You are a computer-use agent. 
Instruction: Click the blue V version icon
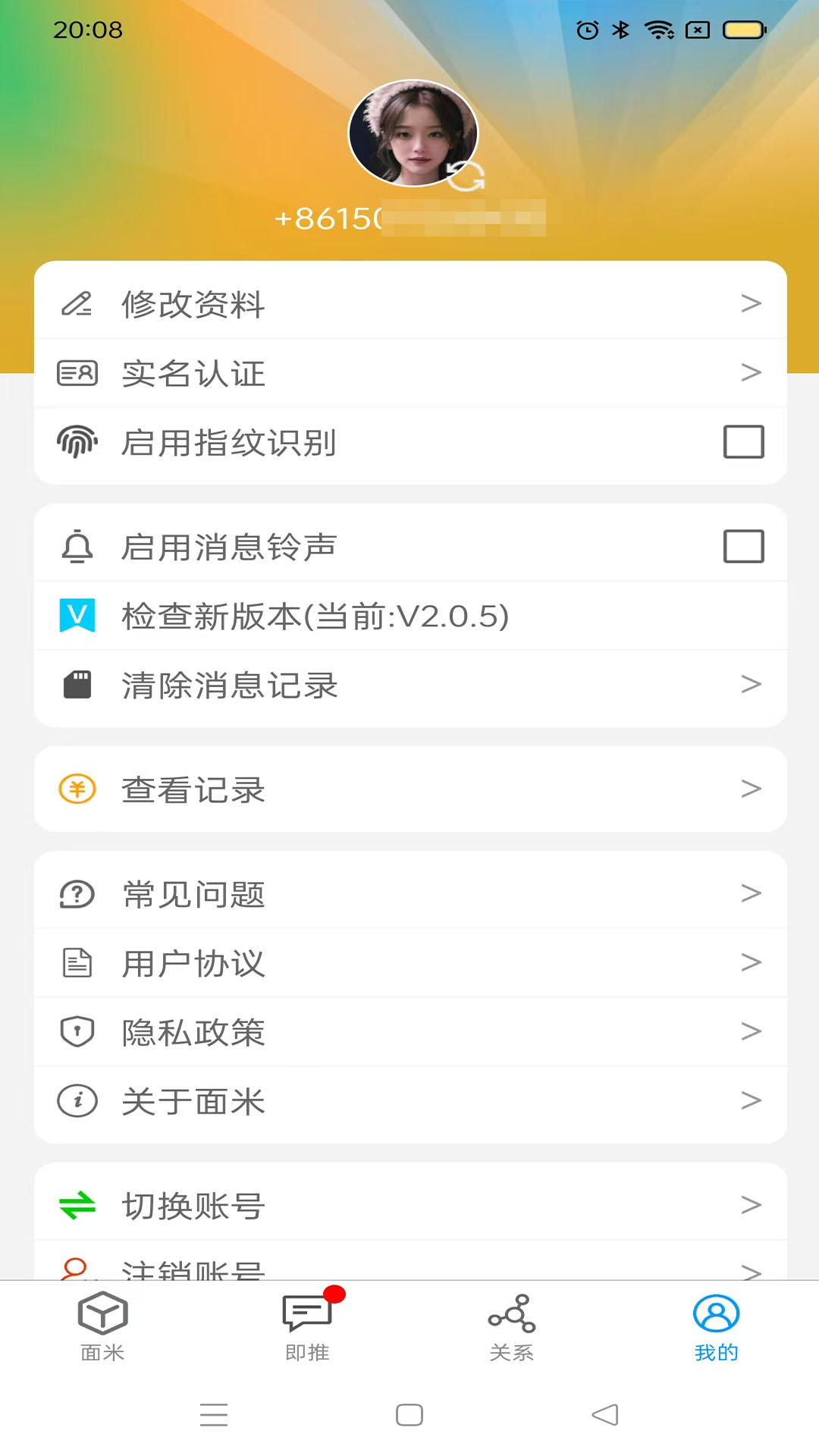pyautogui.click(x=76, y=616)
